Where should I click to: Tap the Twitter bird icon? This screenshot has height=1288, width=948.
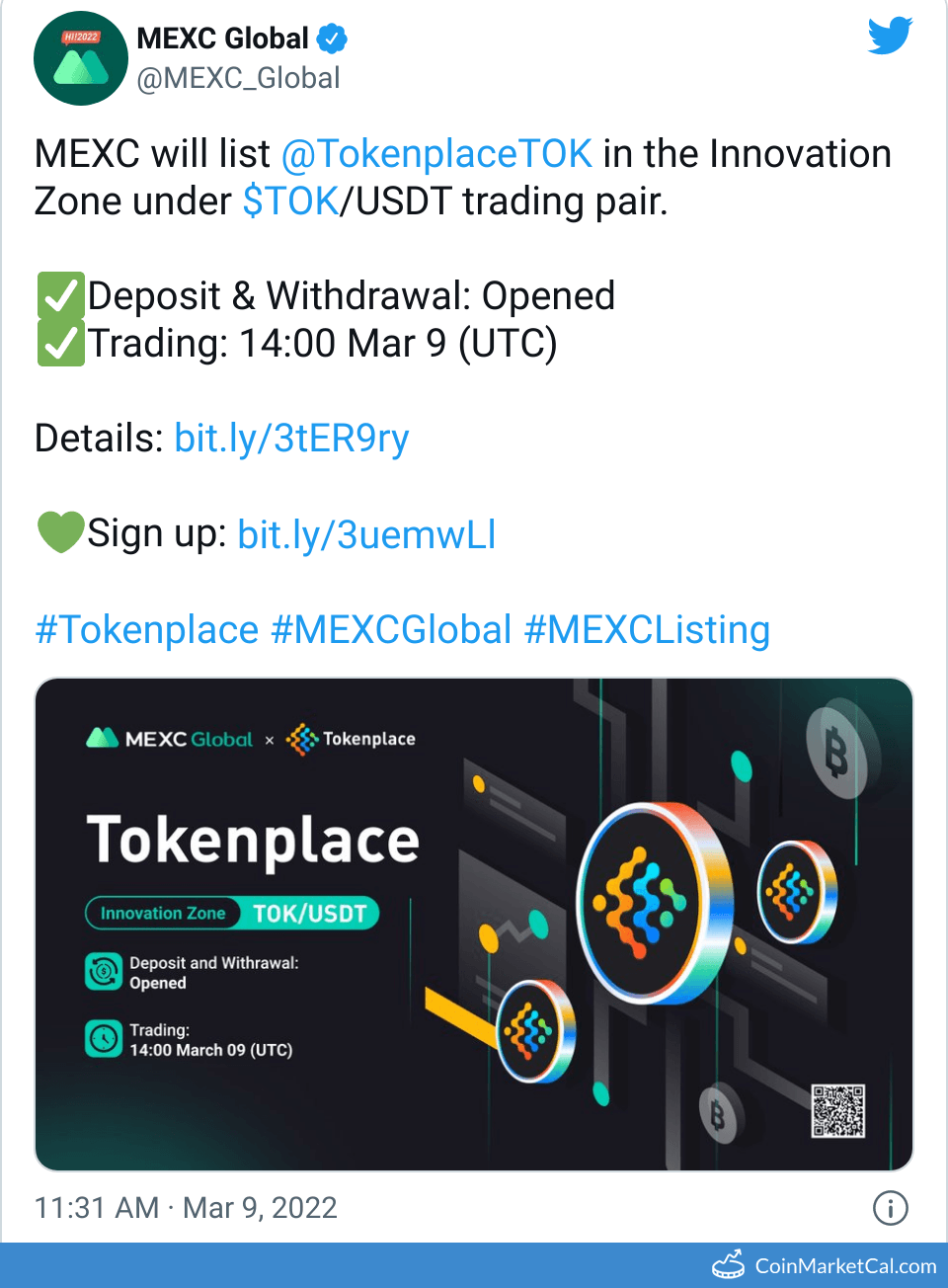tap(890, 37)
